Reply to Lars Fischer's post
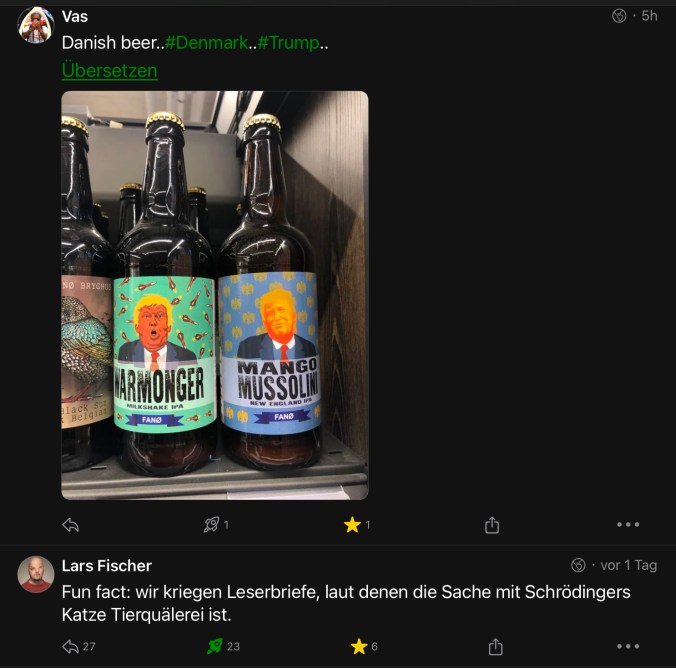676x668 pixels. (70, 647)
